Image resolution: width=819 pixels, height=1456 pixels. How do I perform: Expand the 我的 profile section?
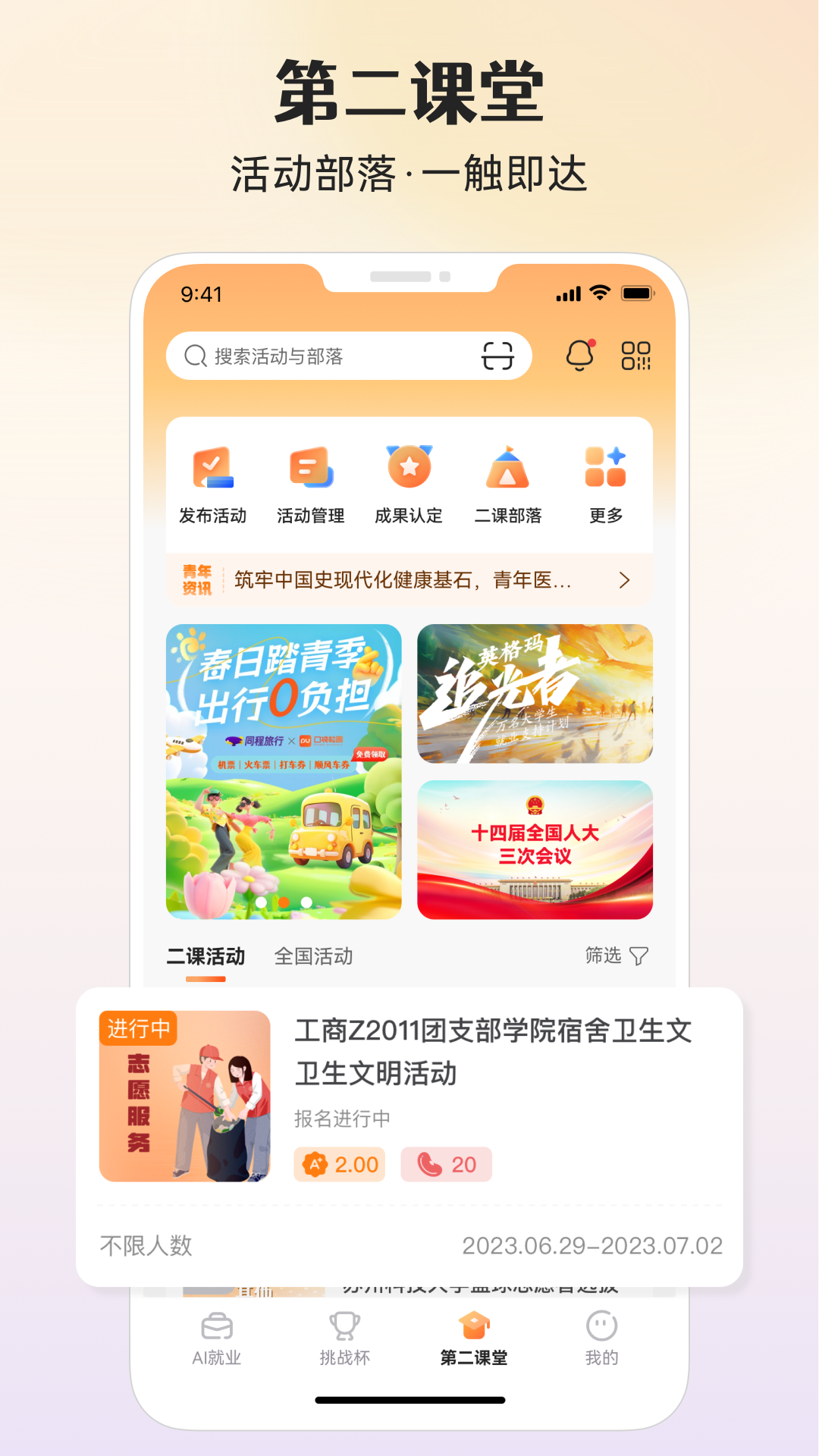tap(601, 1338)
